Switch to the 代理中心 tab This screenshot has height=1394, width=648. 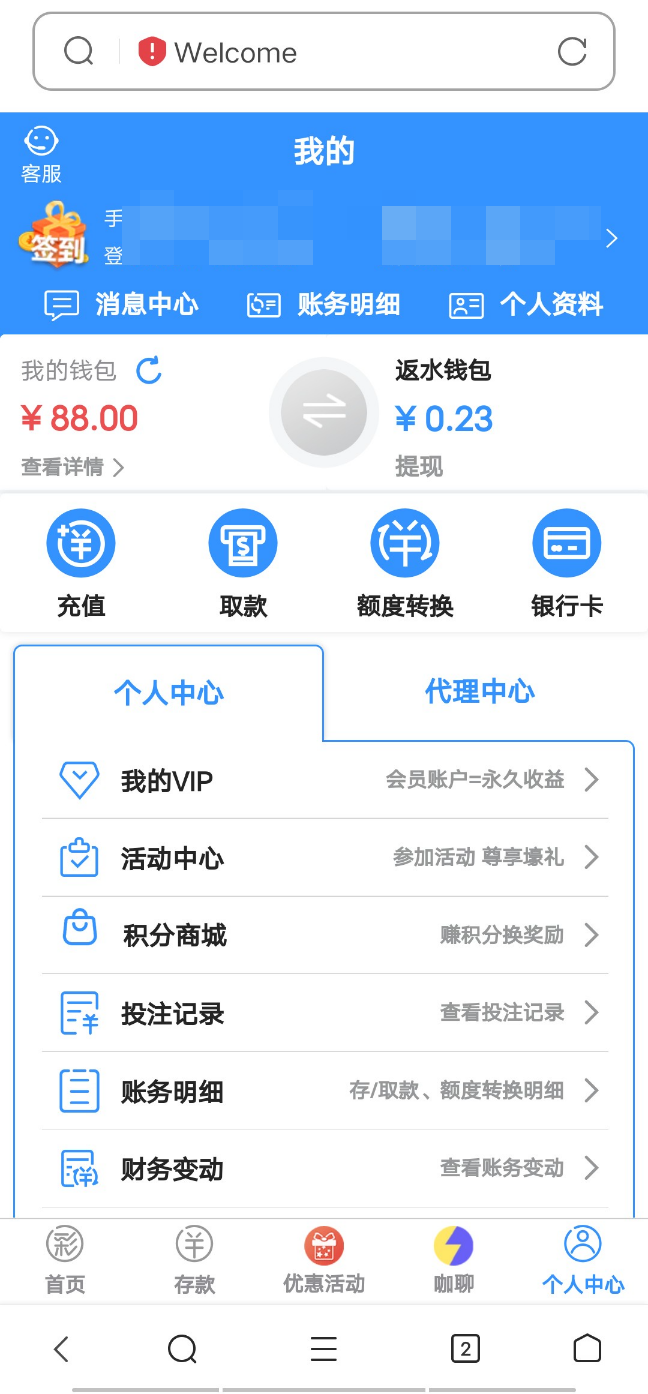480,691
